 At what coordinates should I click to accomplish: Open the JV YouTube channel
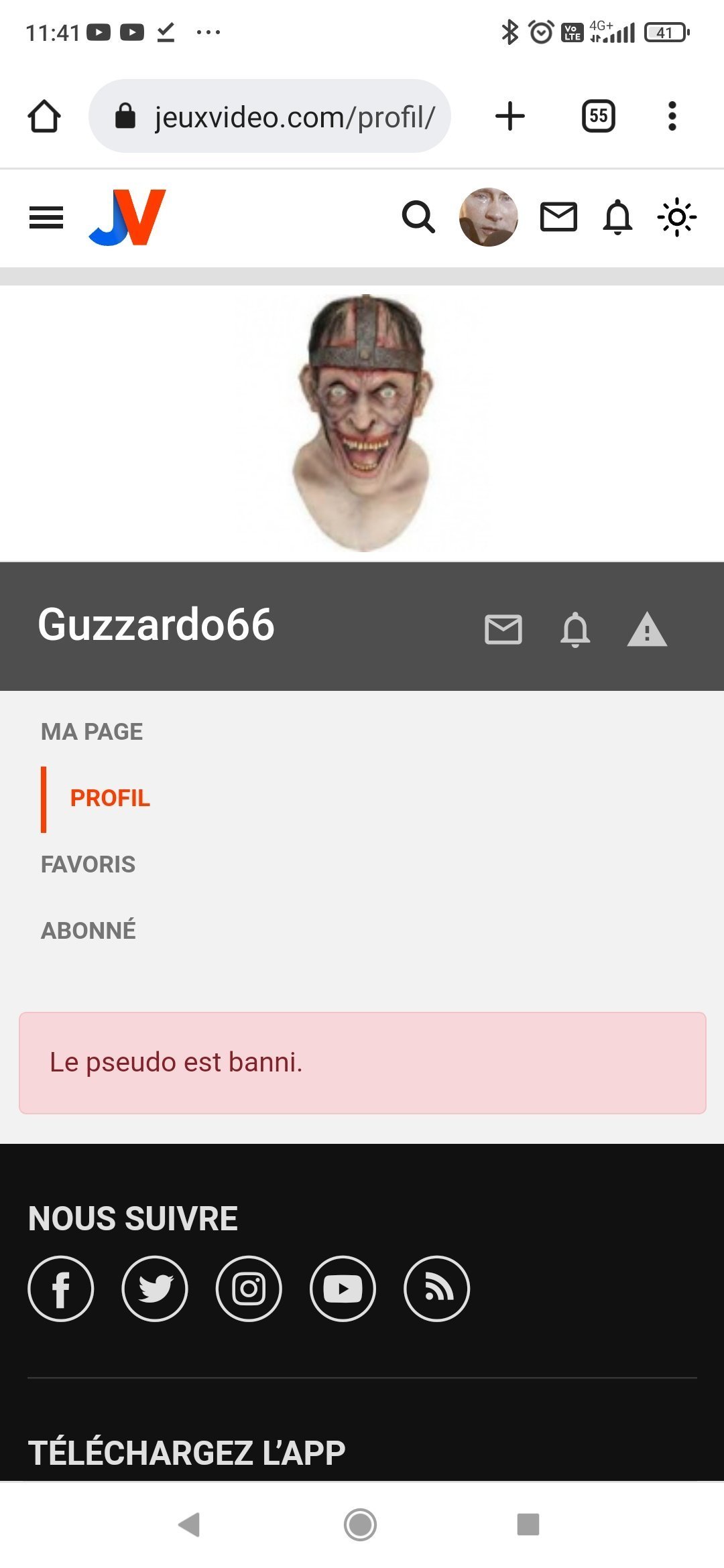(x=343, y=1289)
